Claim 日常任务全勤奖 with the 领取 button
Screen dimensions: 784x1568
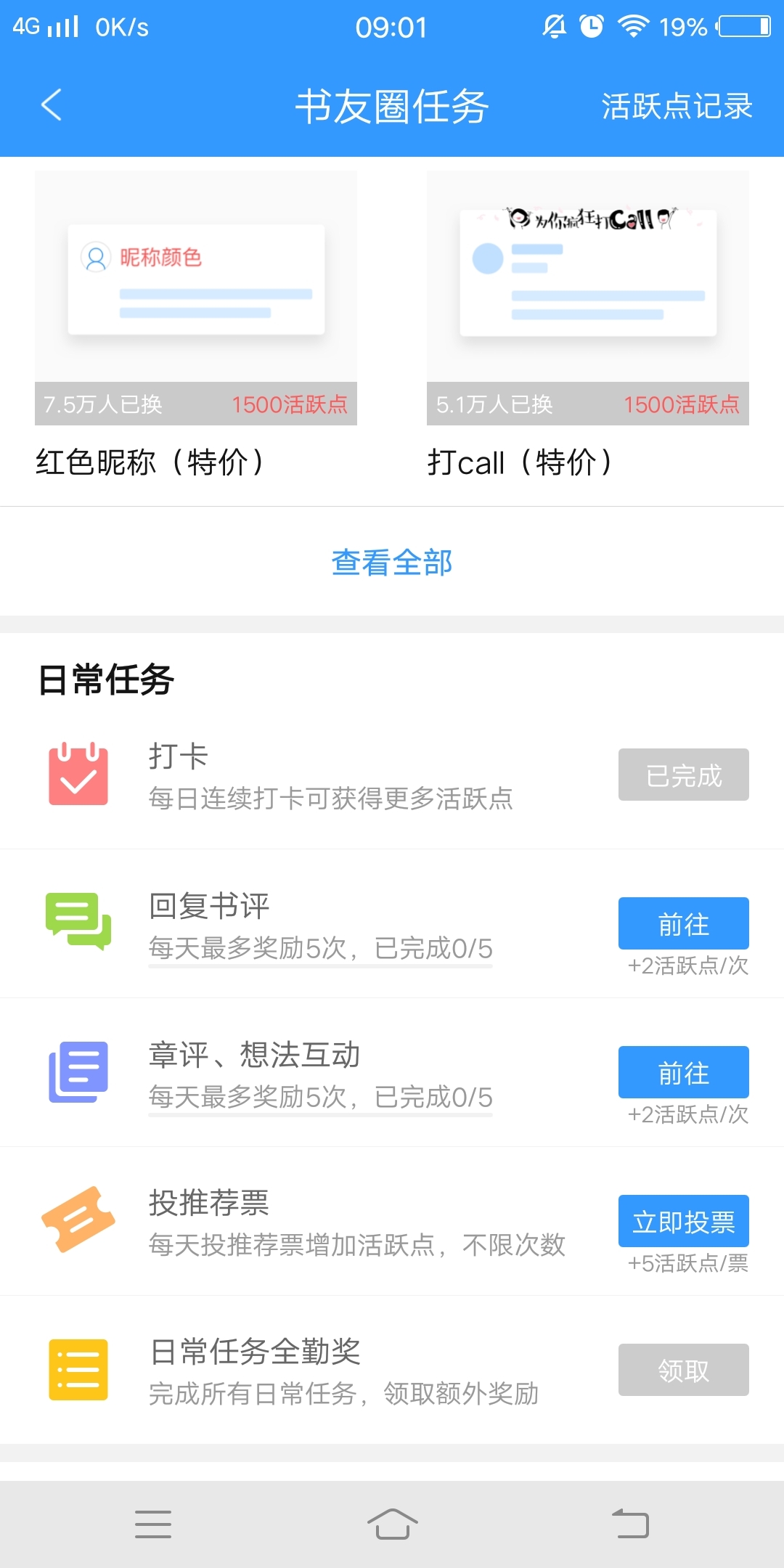[x=683, y=1370]
